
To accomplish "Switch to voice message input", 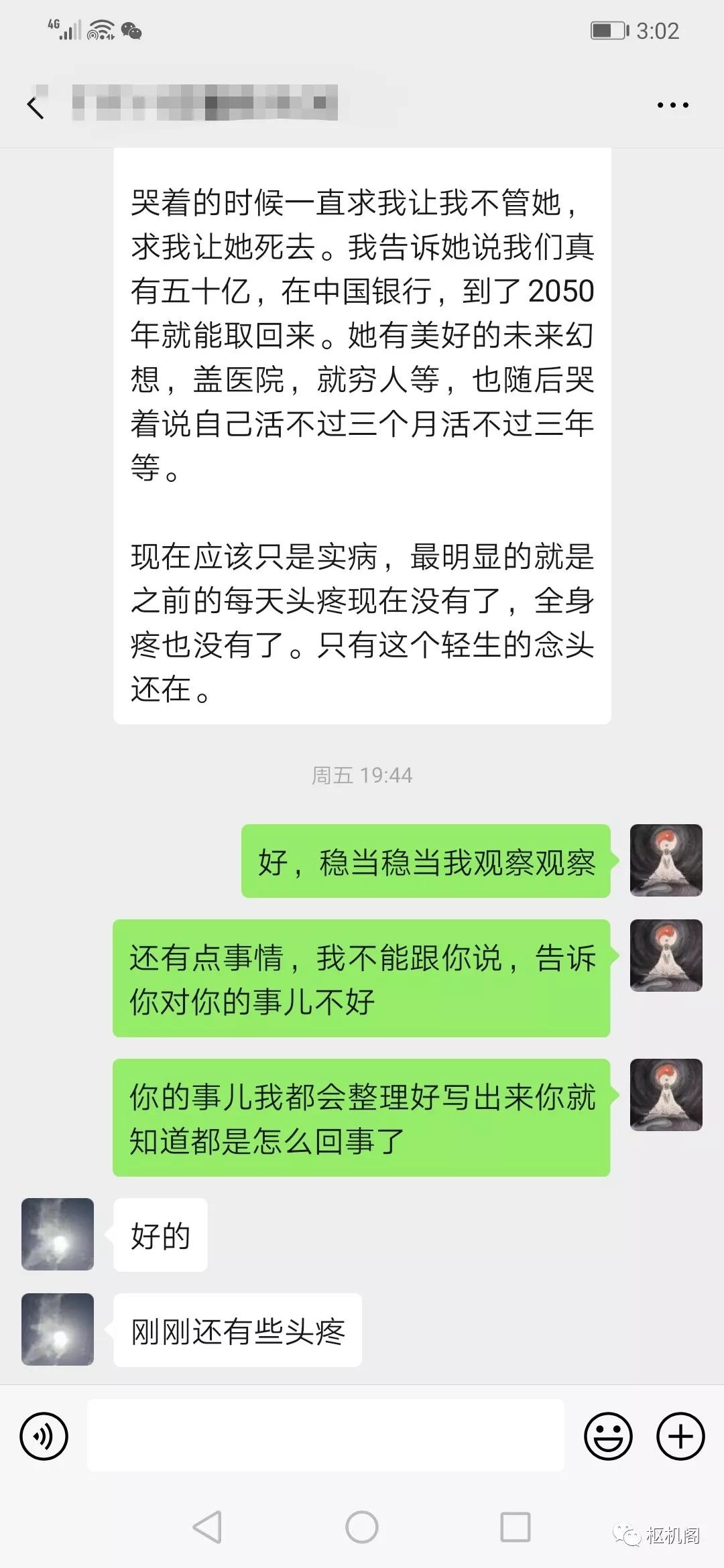I will pyautogui.click(x=44, y=1437).
